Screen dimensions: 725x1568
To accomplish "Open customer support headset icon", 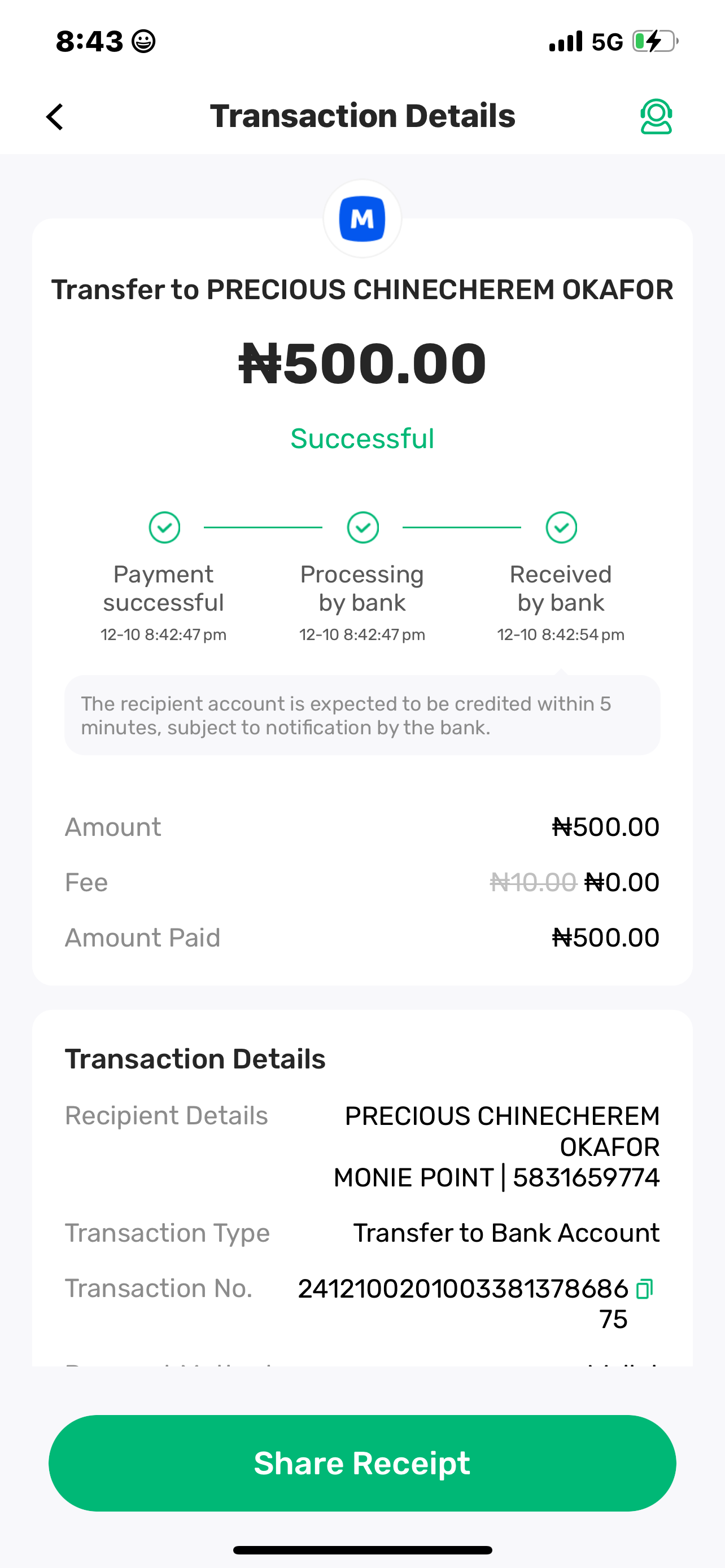I will [x=656, y=116].
